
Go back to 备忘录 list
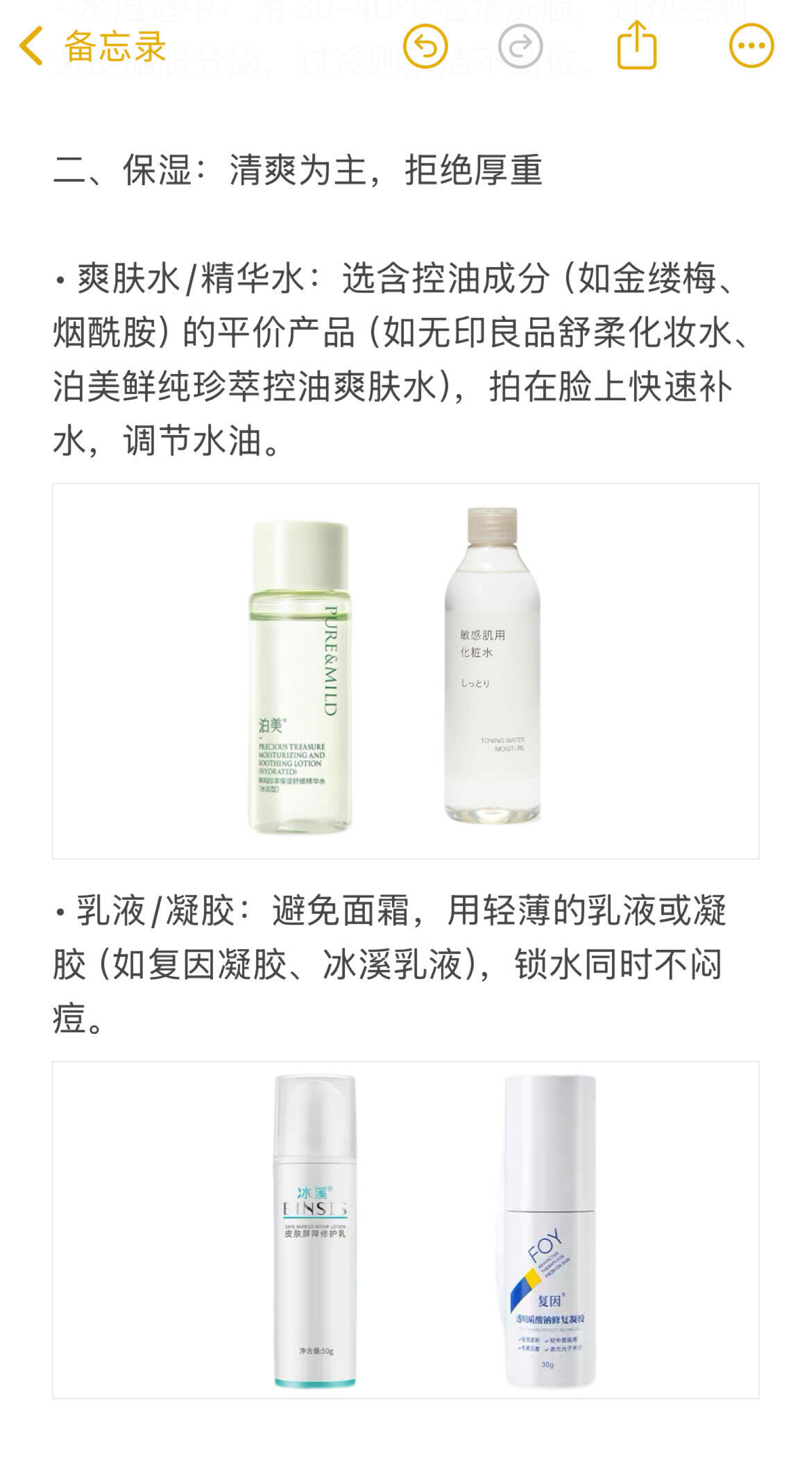point(91,46)
